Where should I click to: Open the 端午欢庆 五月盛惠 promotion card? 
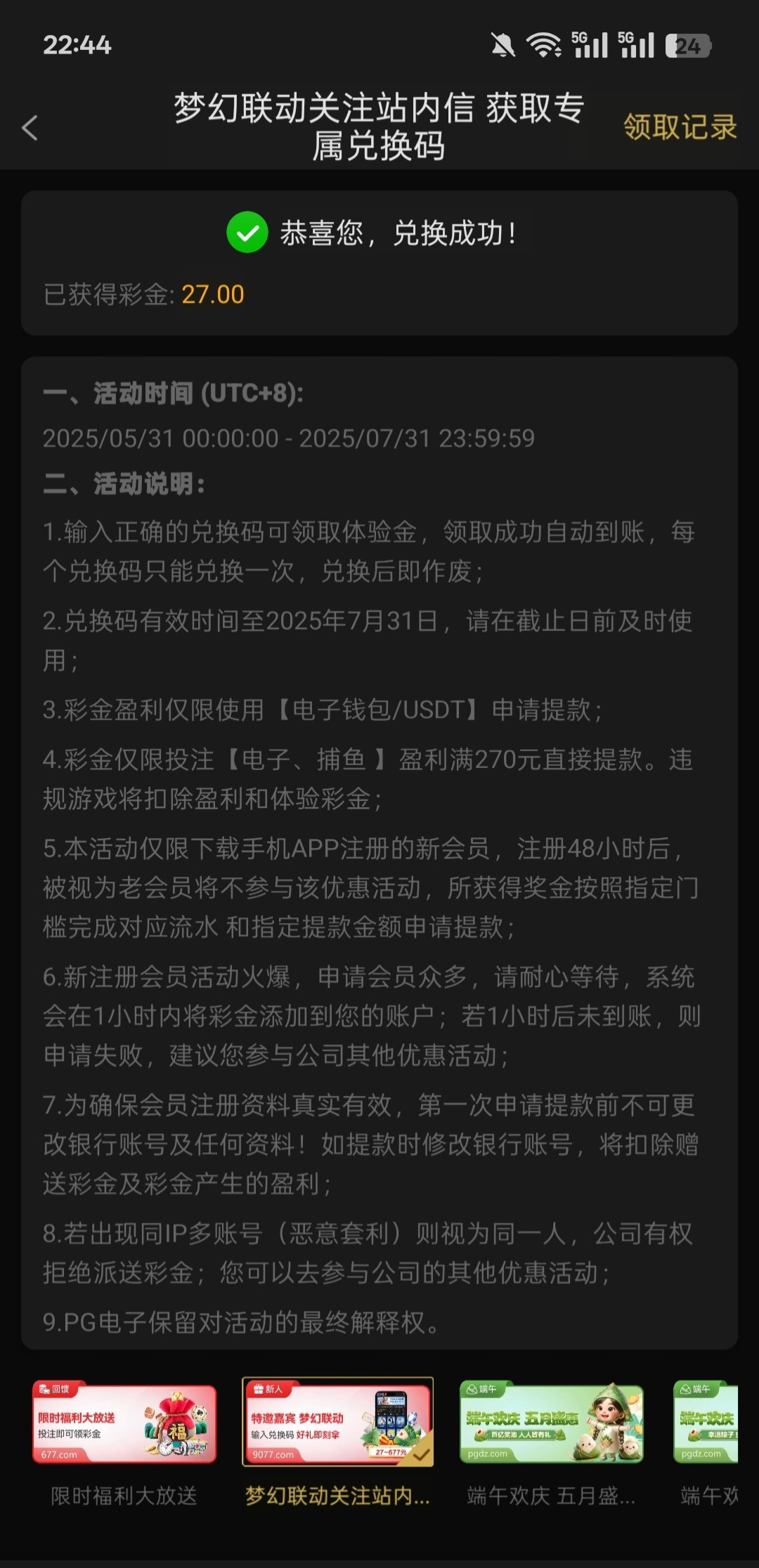point(551,1422)
